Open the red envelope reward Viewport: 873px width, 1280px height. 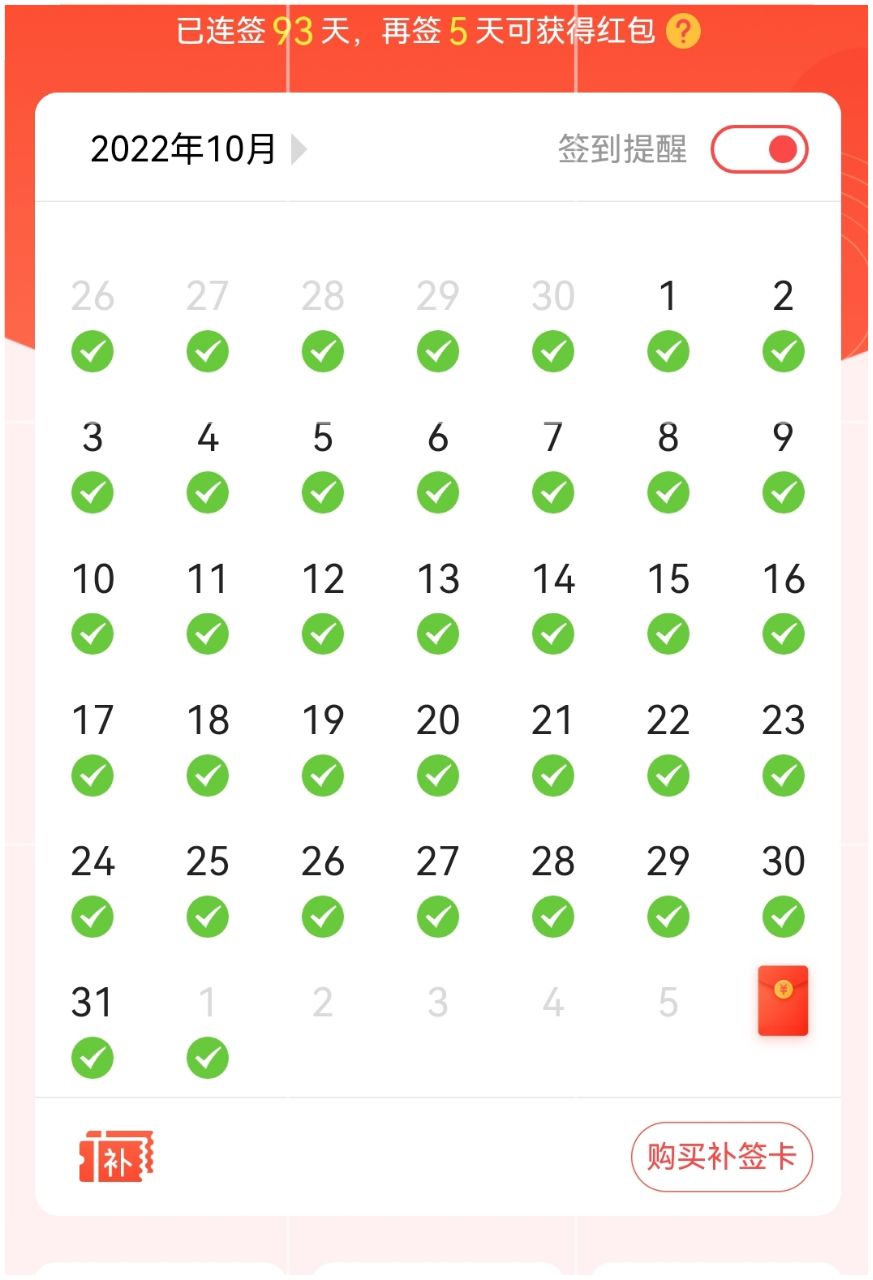click(782, 1000)
